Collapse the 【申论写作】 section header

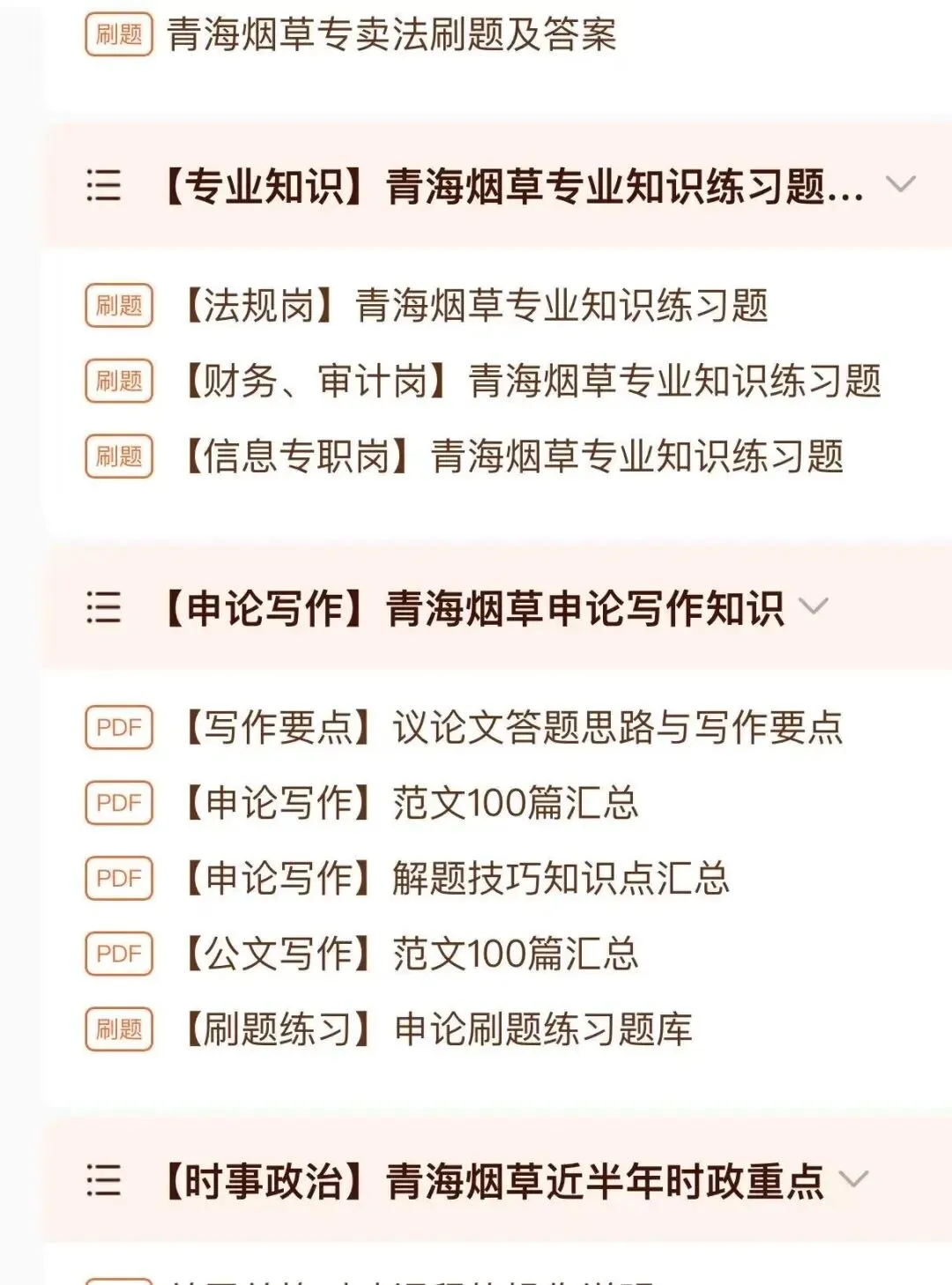tap(499, 608)
